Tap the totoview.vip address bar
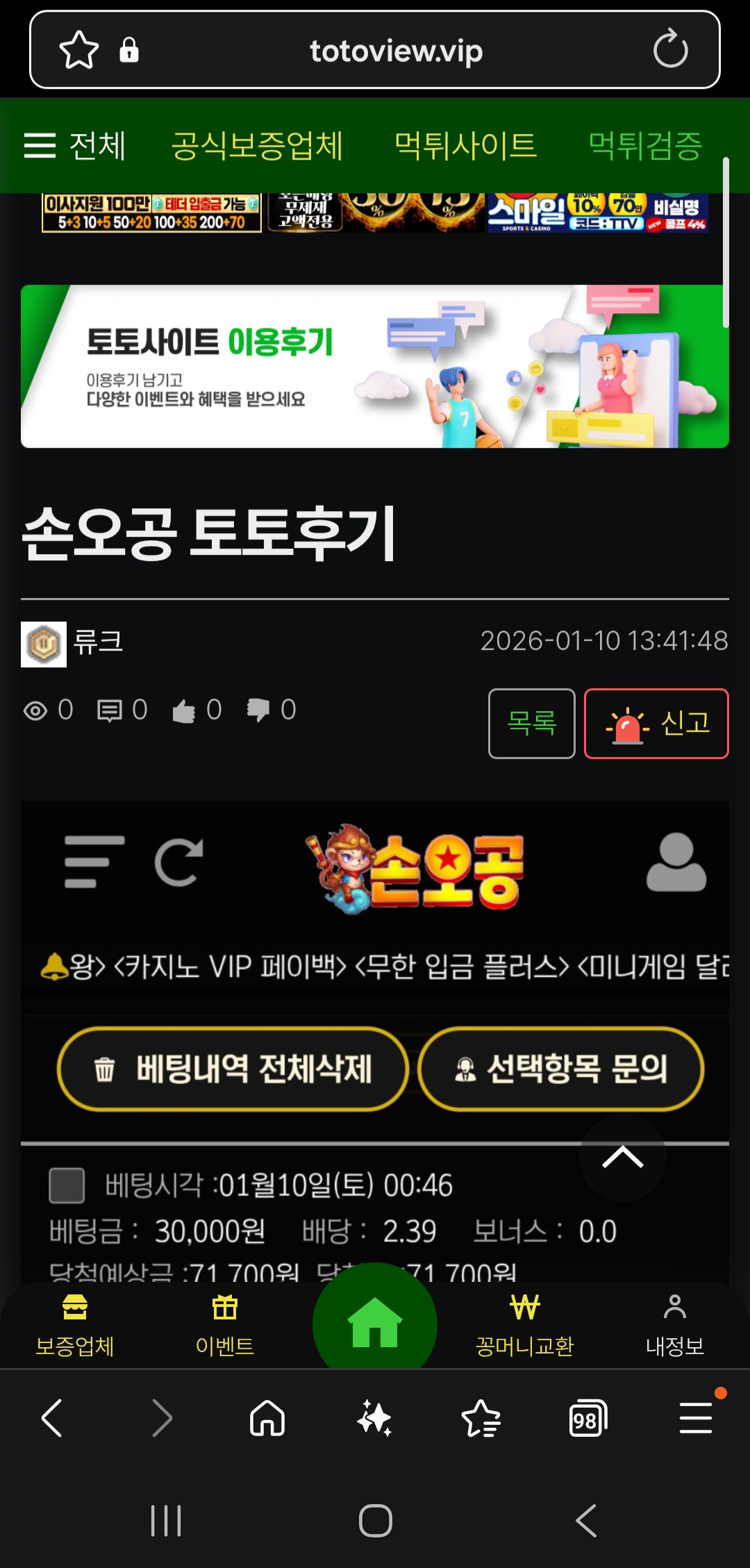This screenshot has height=1568, width=750. coord(396,51)
